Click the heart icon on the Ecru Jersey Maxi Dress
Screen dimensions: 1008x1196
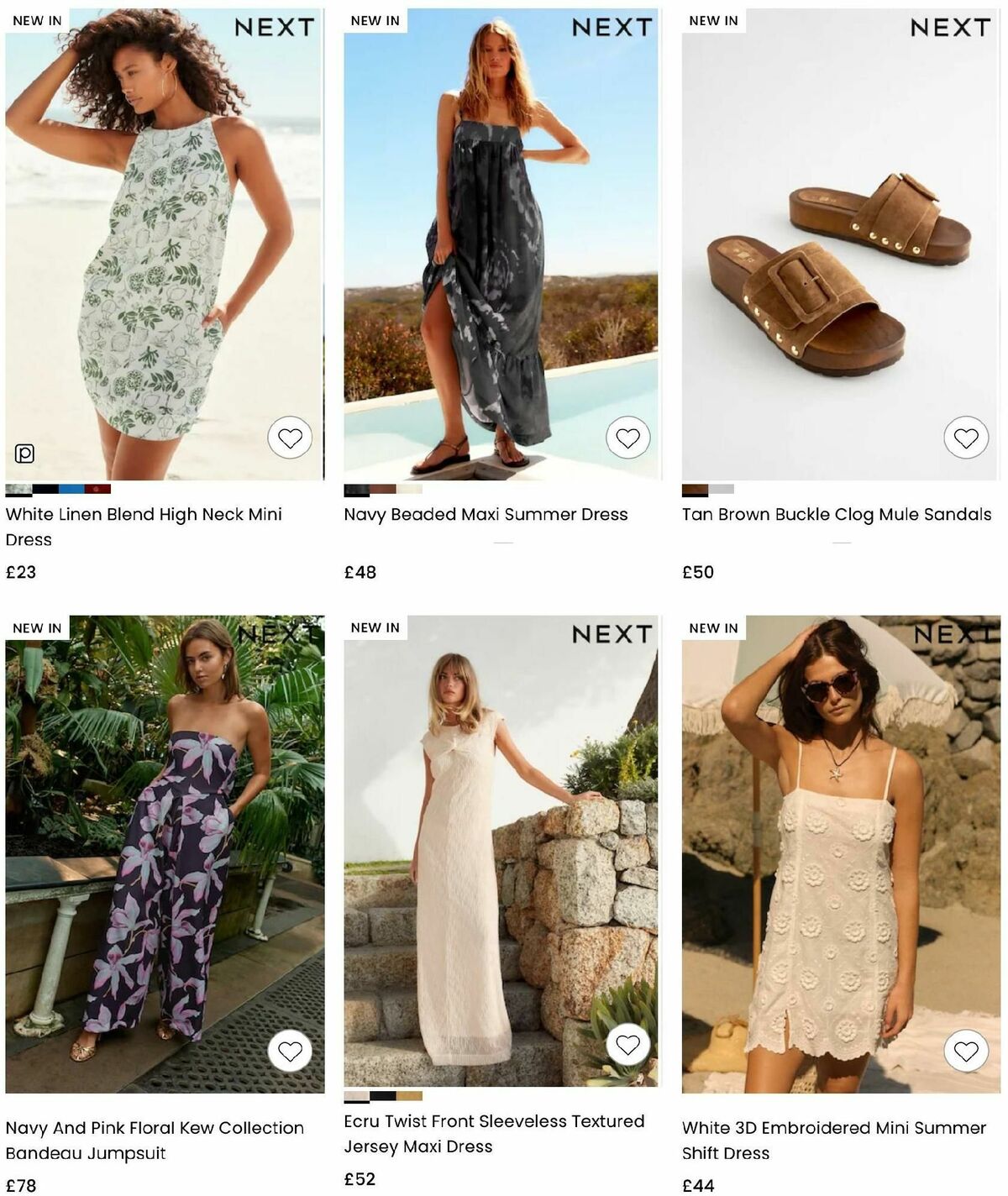pos(628,1046)
